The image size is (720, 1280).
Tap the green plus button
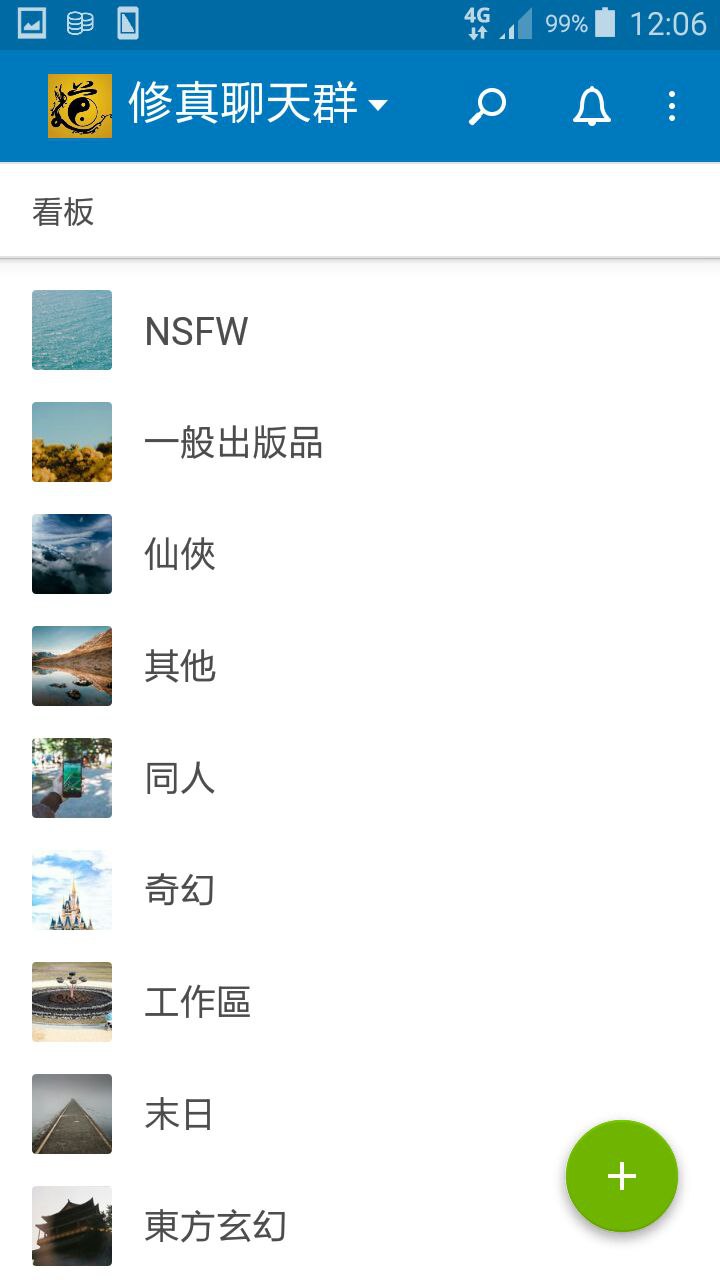point(621,1176)
